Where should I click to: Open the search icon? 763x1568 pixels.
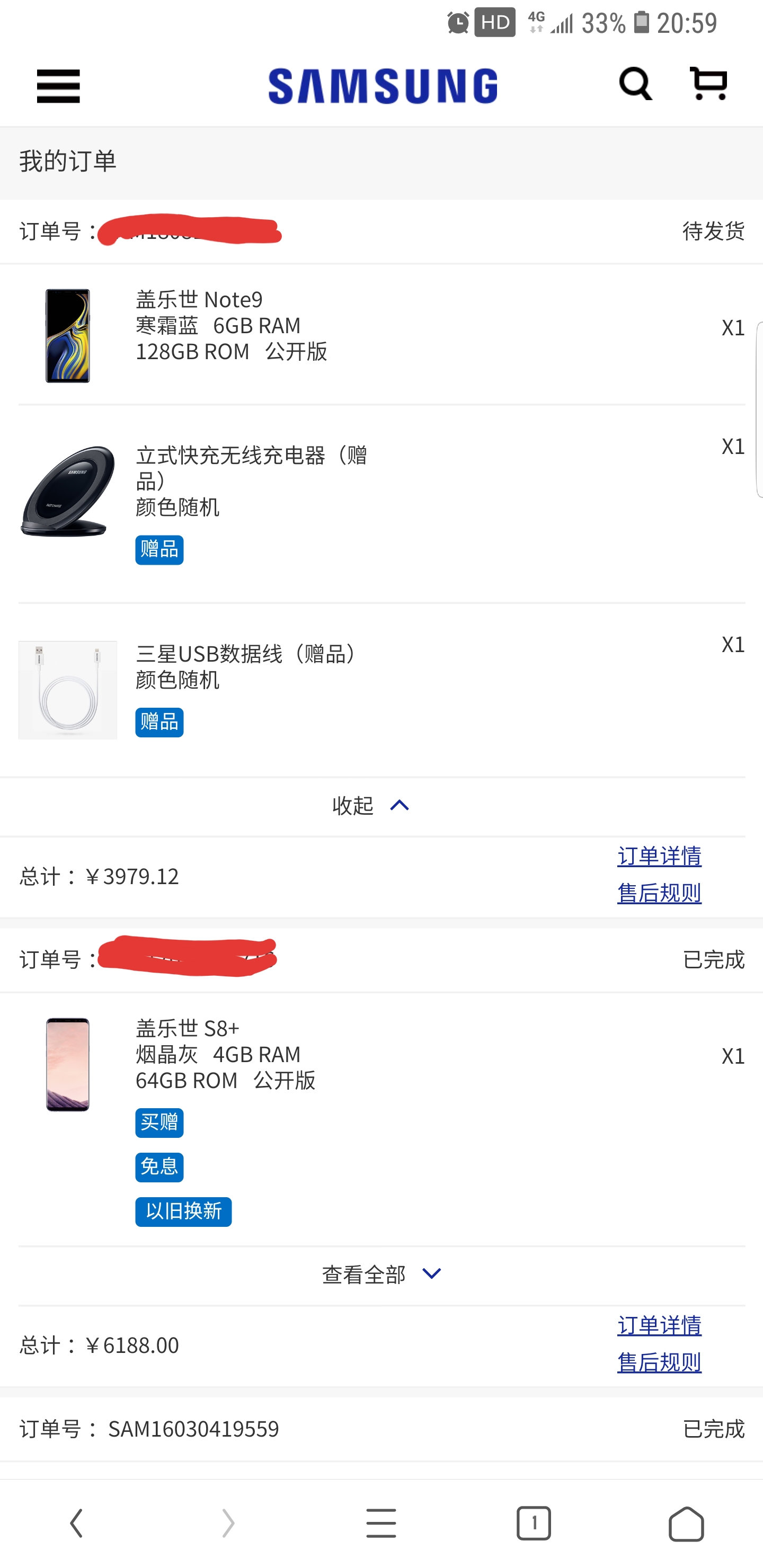coord(635,84)
